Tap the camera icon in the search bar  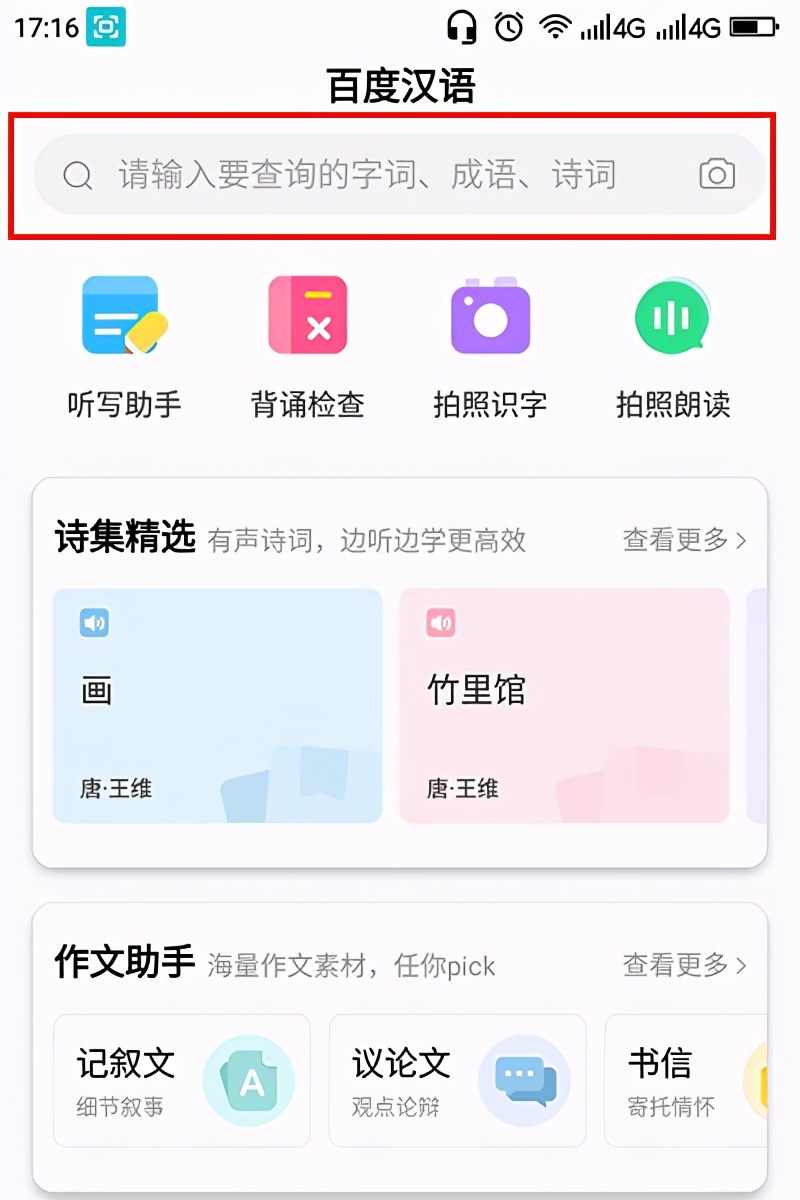(719, 174)
